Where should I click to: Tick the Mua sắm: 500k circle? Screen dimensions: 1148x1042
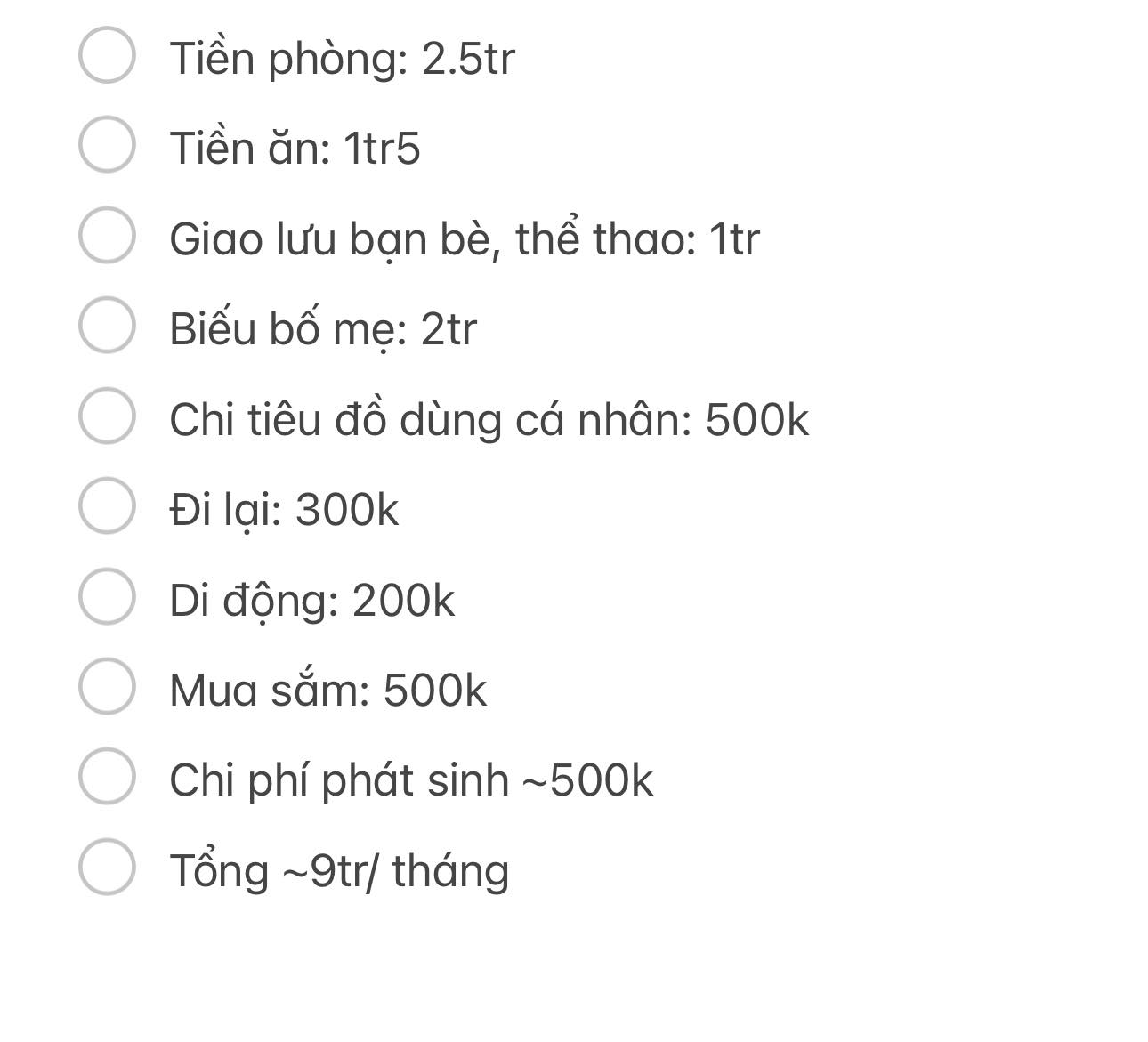click(x=107, y=686)
